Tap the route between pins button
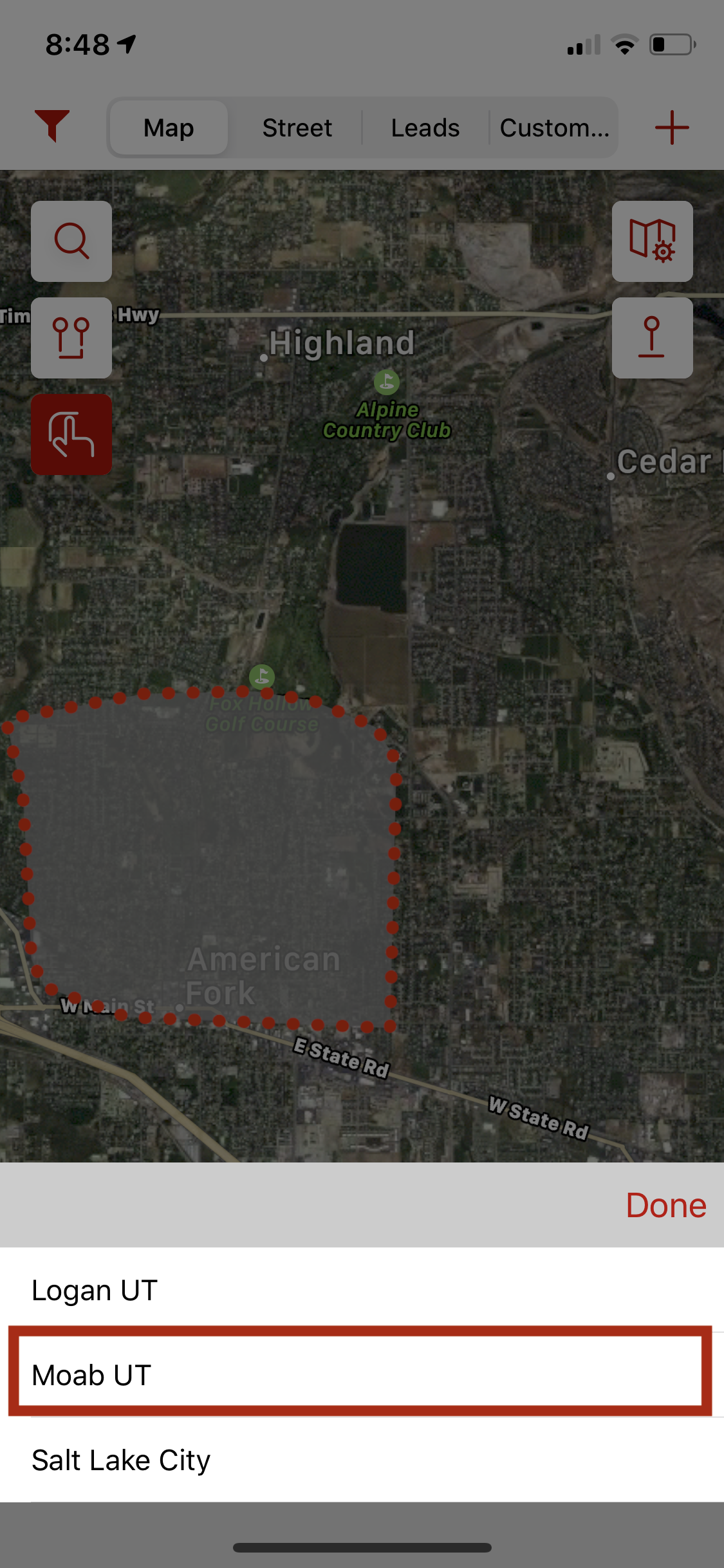724x1568 pixels. point(71,338)
